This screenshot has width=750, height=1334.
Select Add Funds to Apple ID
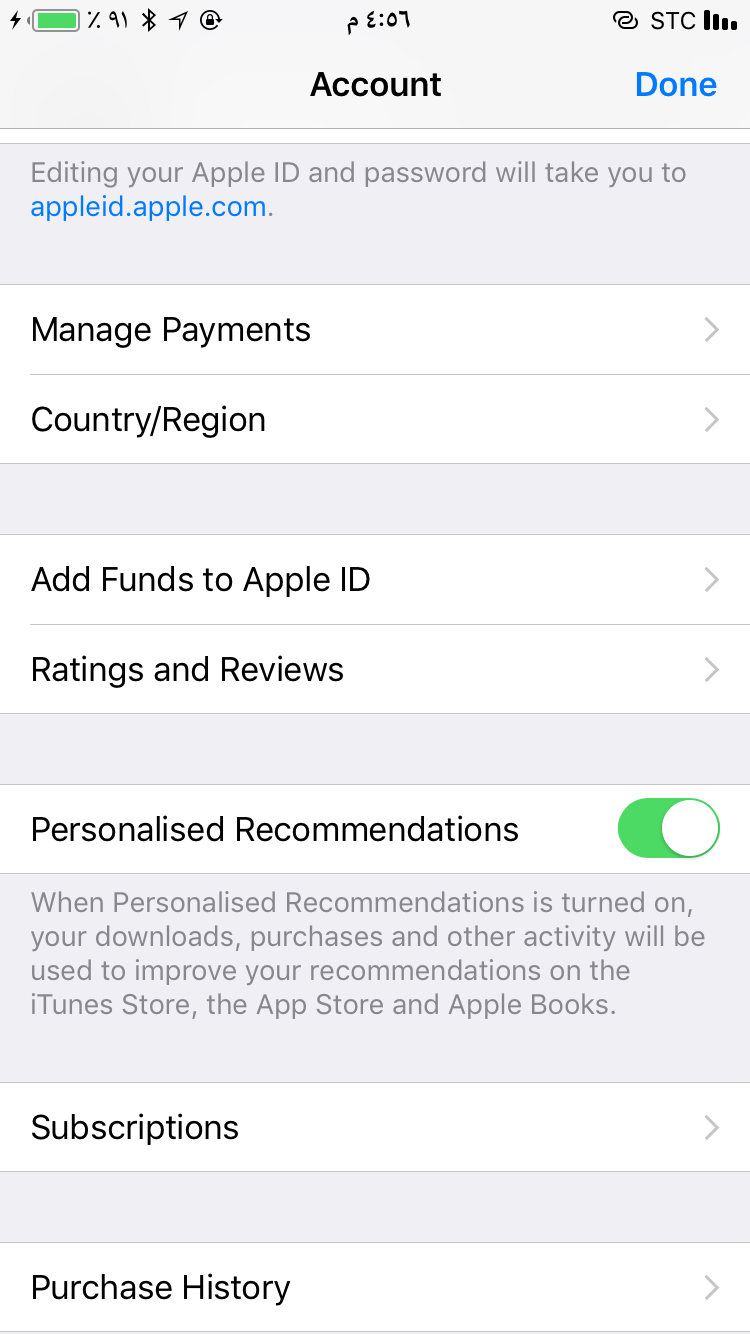tap(375, 580)
